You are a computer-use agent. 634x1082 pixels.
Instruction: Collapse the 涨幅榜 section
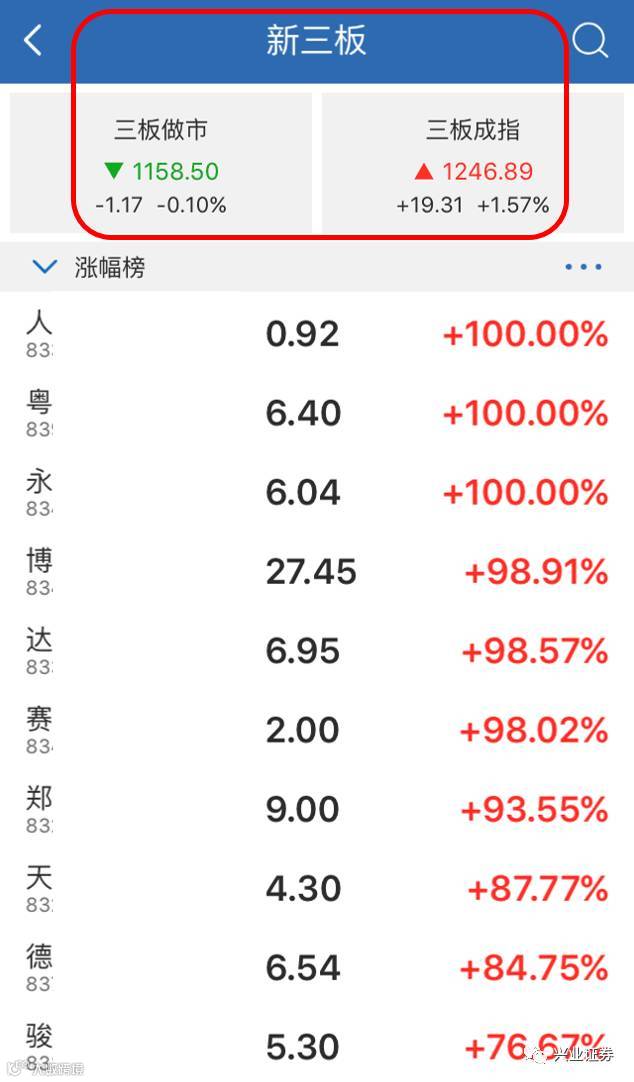pos(45,267)
